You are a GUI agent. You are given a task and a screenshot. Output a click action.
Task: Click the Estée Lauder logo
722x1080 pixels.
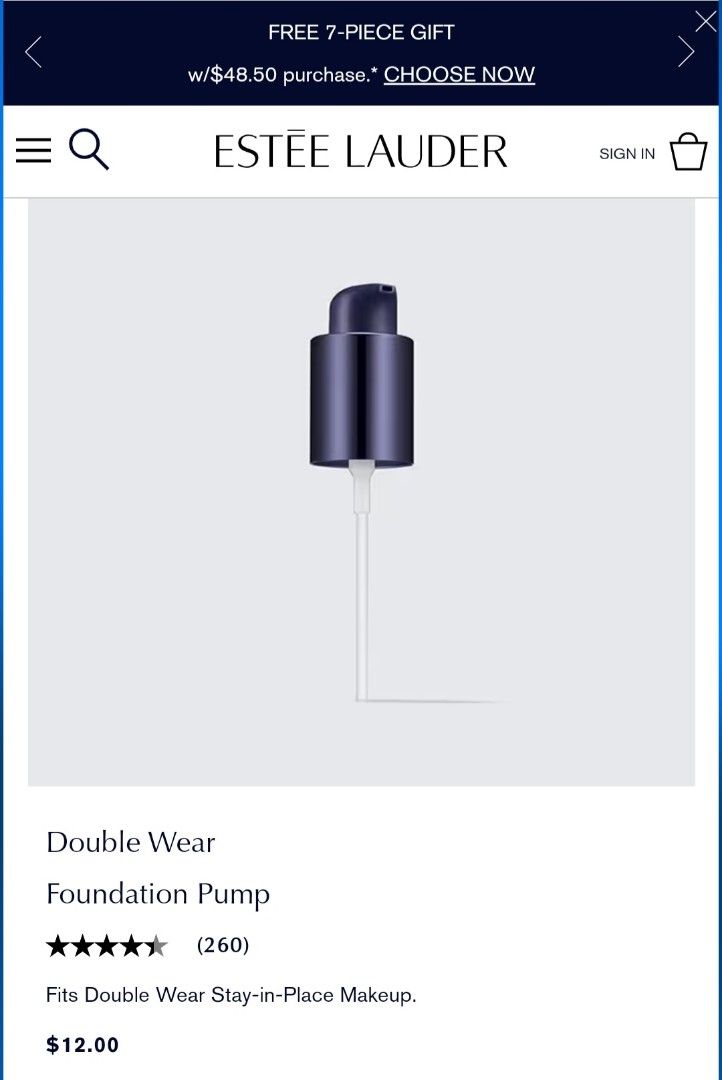pyautogui.click(x=361, y=150)
